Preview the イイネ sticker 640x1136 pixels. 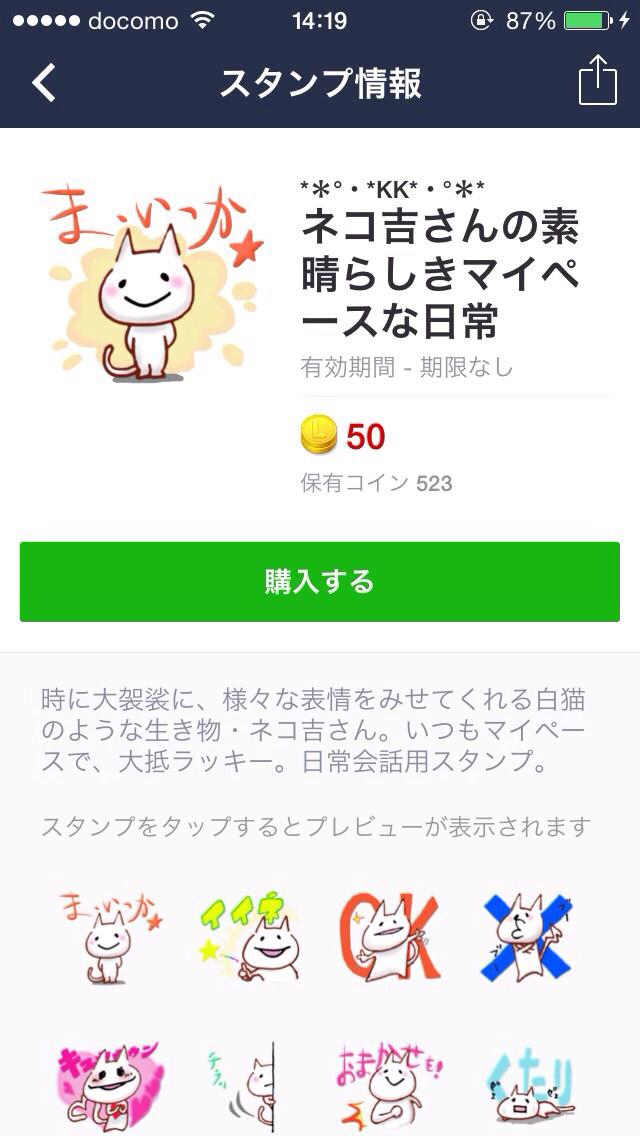pos(250,936)
